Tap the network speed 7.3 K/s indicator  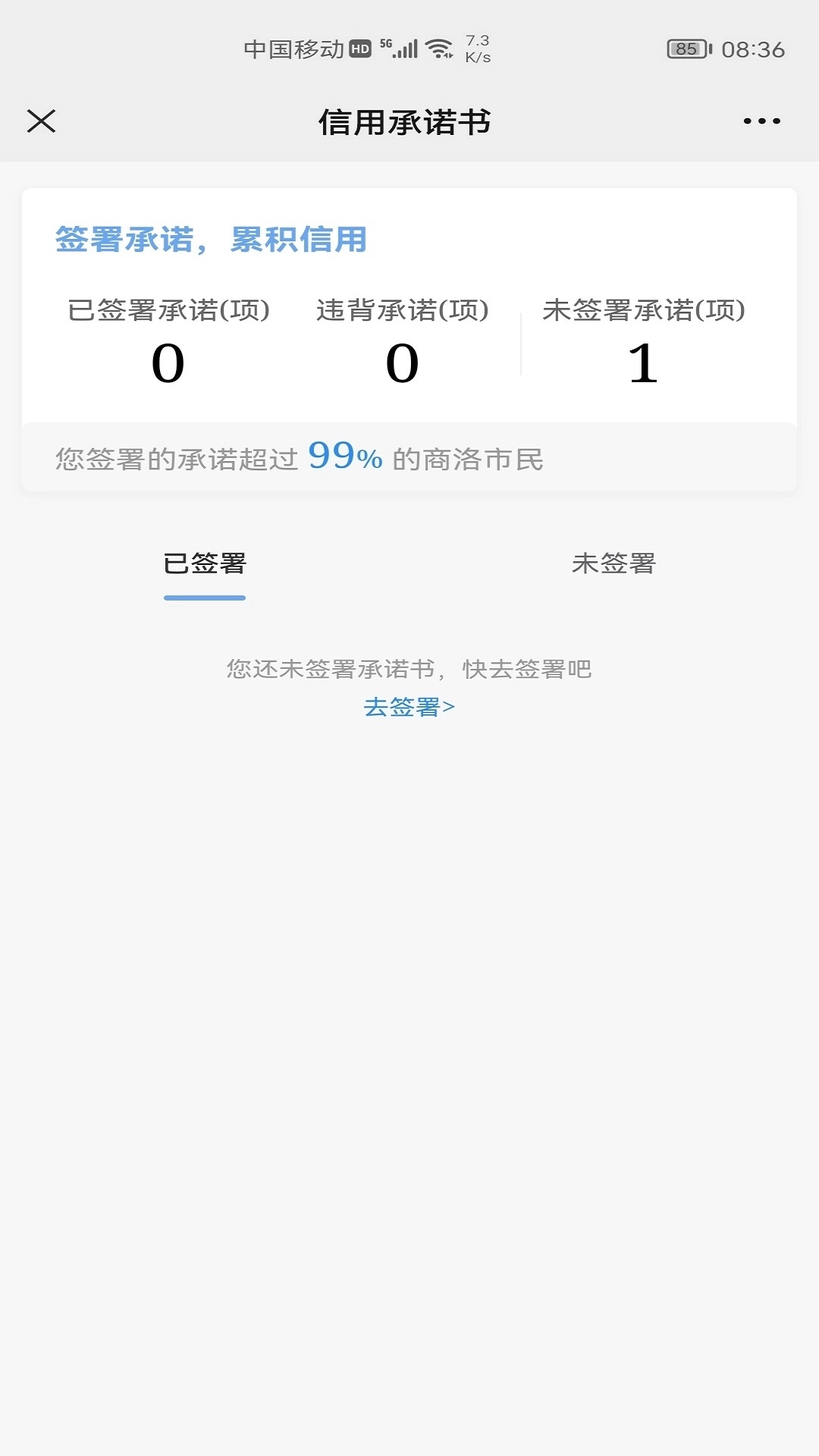click(x=477, y=47)
